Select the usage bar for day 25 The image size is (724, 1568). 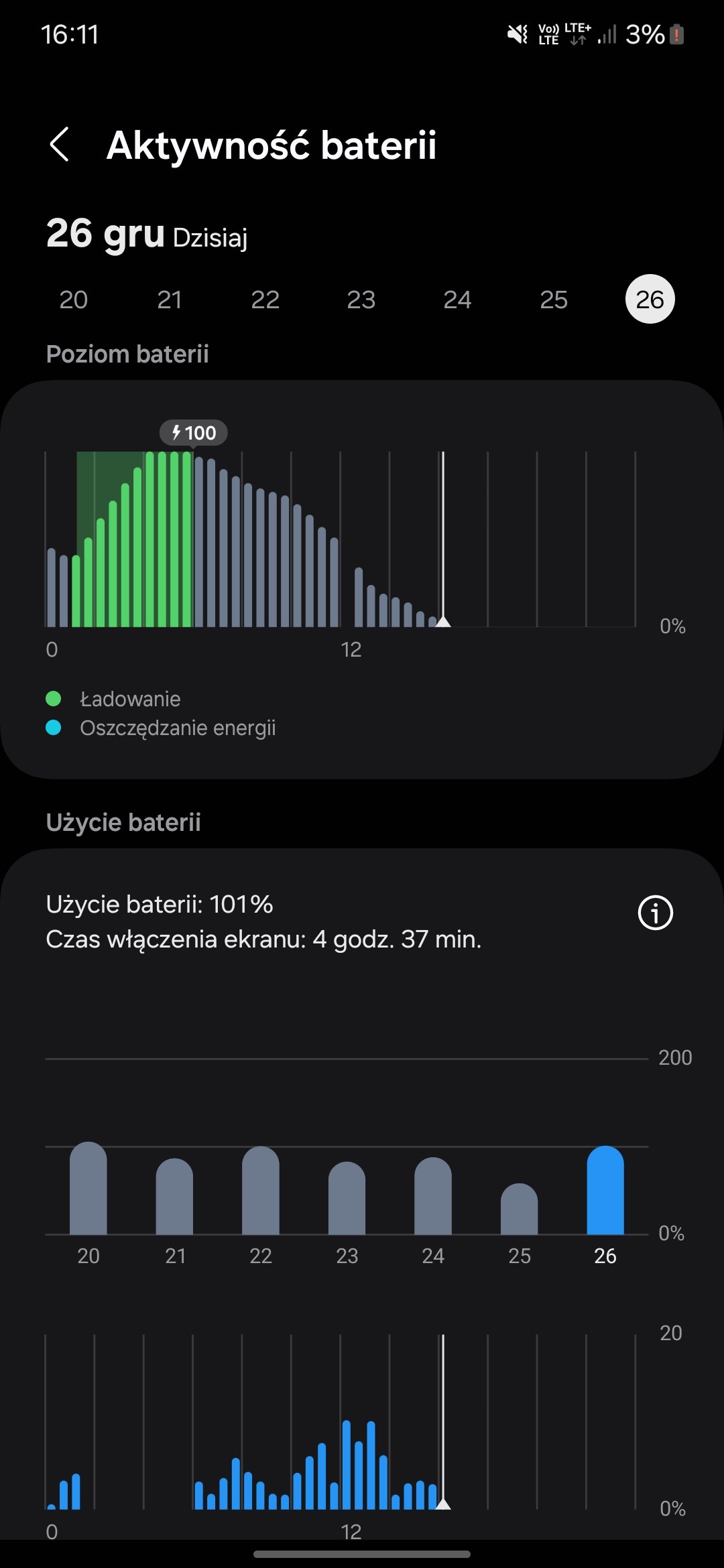pyautogui.click(x=520, y=1209)
